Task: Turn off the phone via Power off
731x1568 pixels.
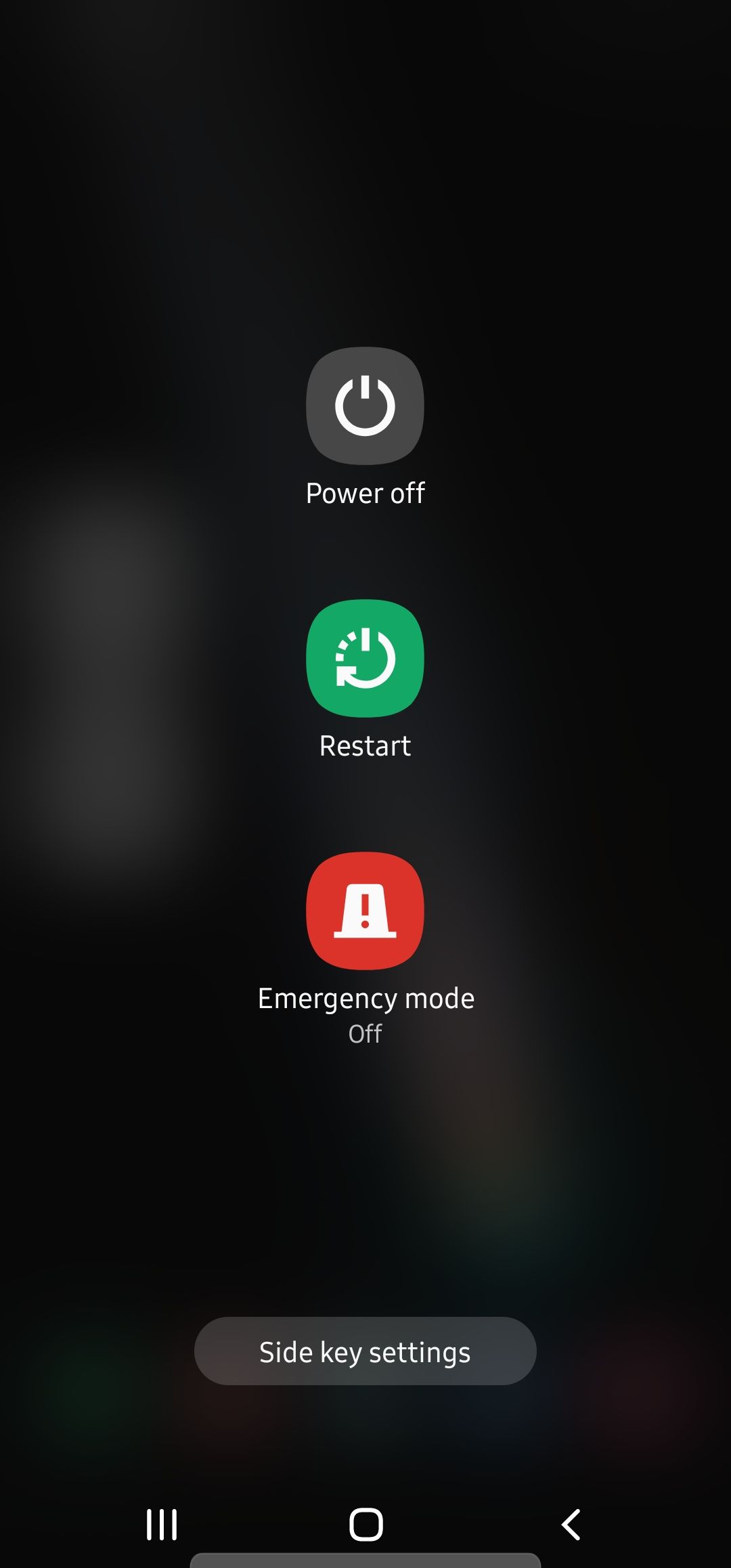Action: [x=364, y=406]
